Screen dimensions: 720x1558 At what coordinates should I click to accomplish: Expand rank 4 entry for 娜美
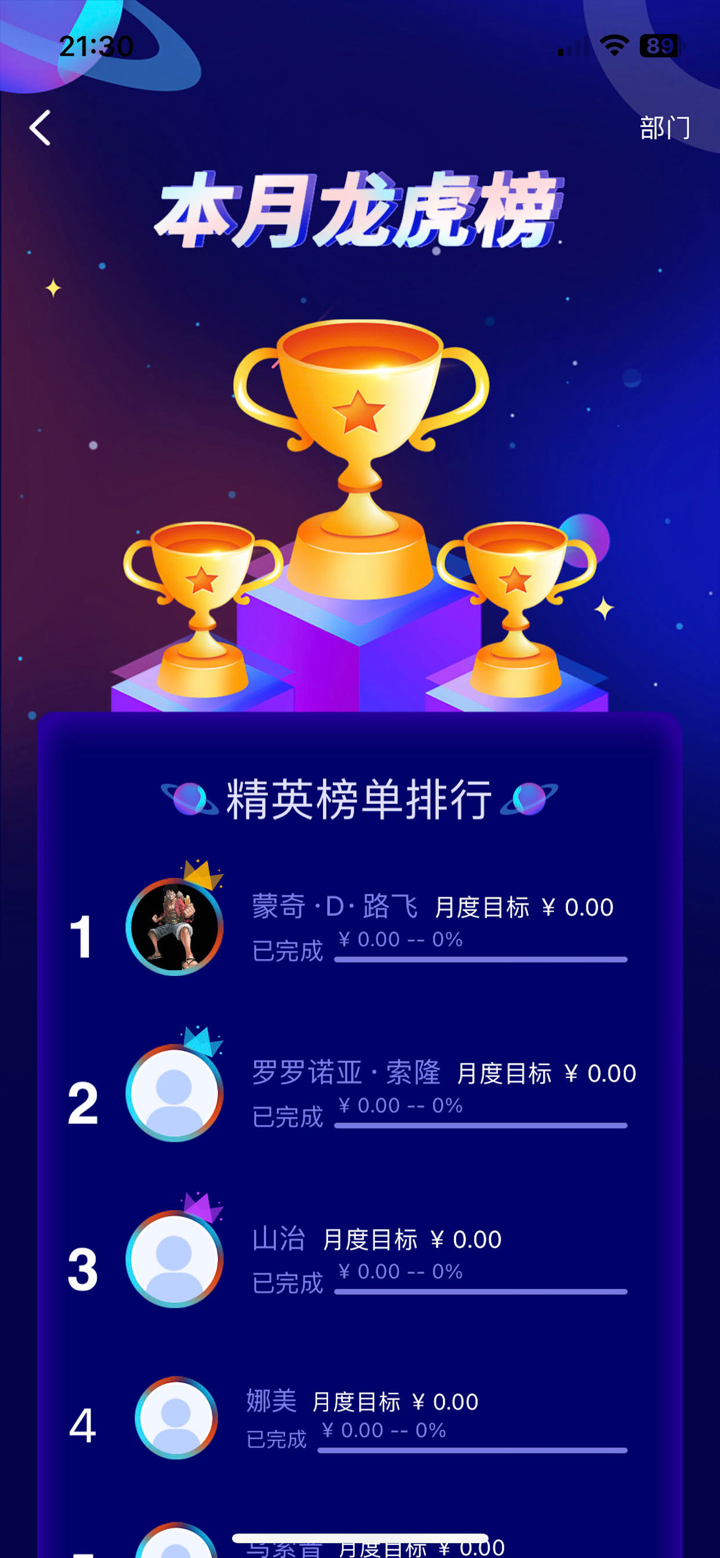click(360, 1415)
